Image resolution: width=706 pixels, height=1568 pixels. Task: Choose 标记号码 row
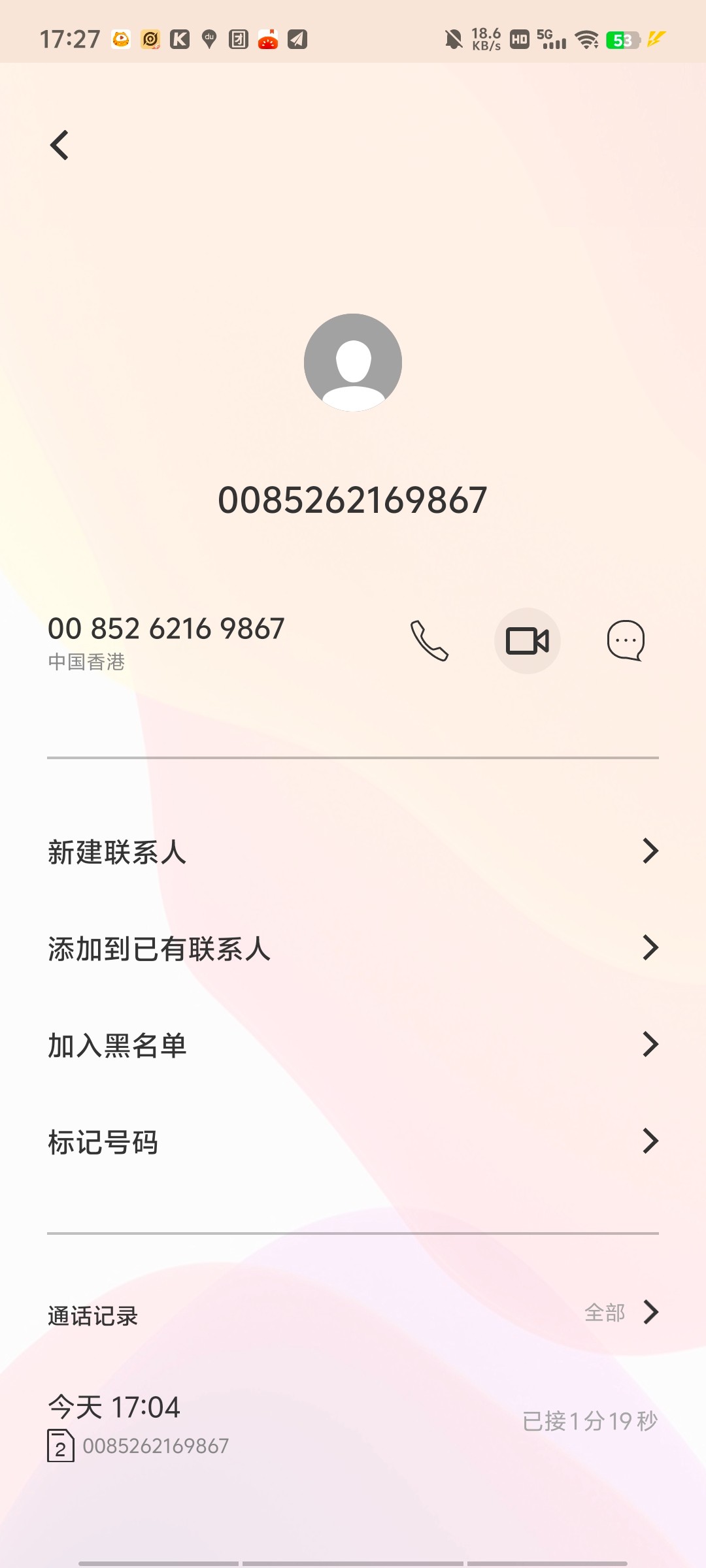pos(353,1141)
